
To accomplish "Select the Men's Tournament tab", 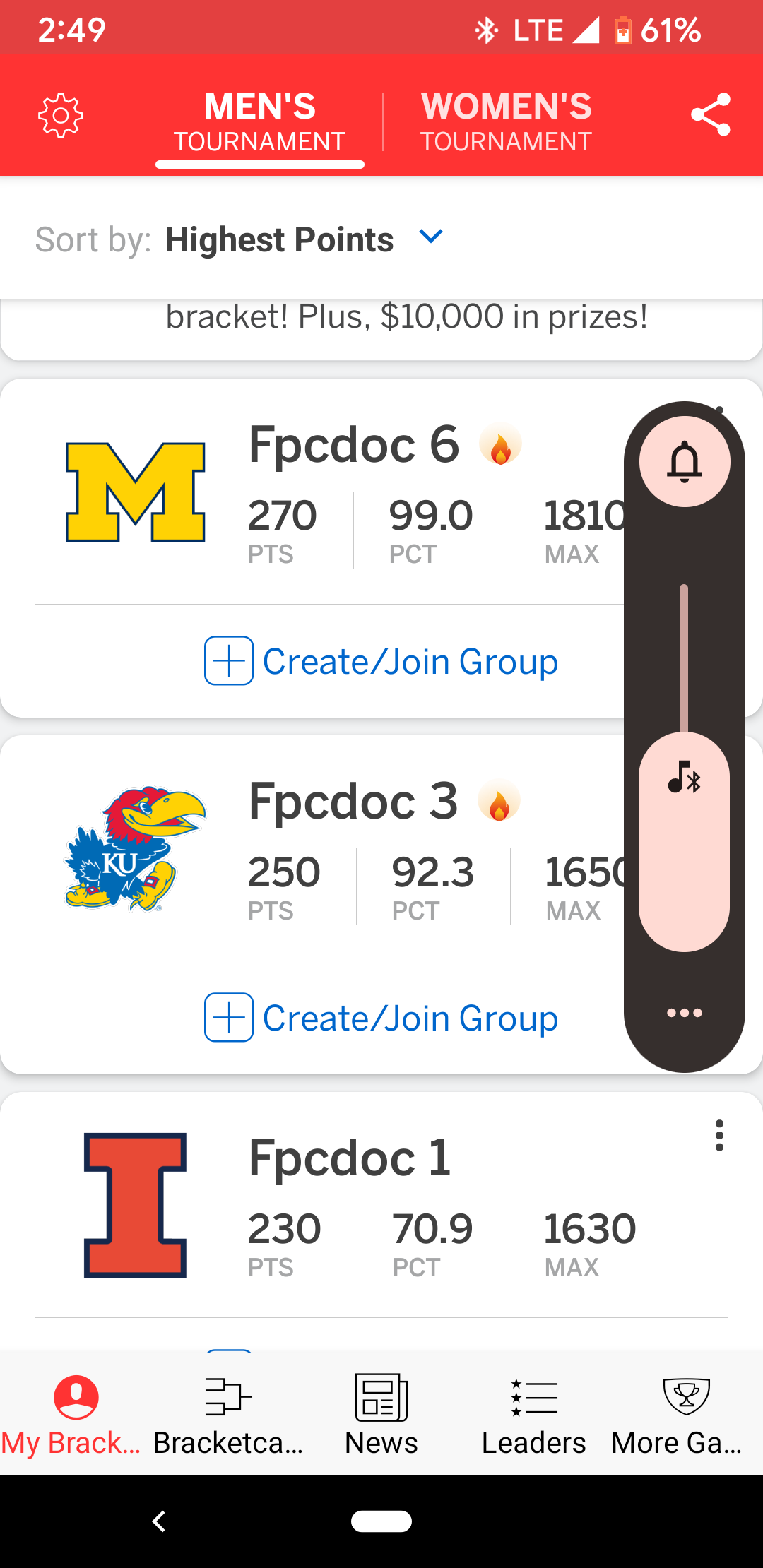I will pyautogui.click(x=260, y=121).
